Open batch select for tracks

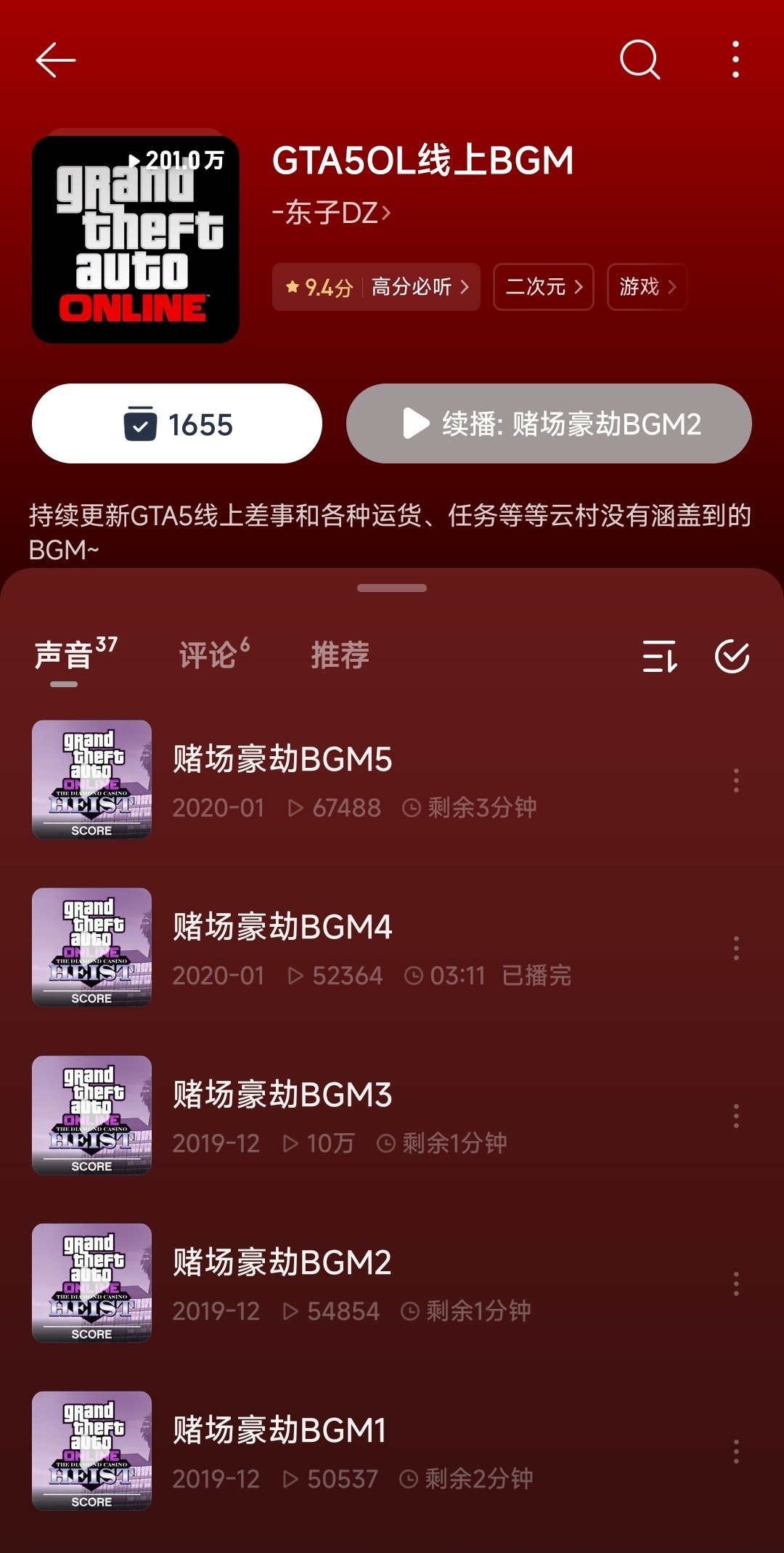[x=732, y=657]
